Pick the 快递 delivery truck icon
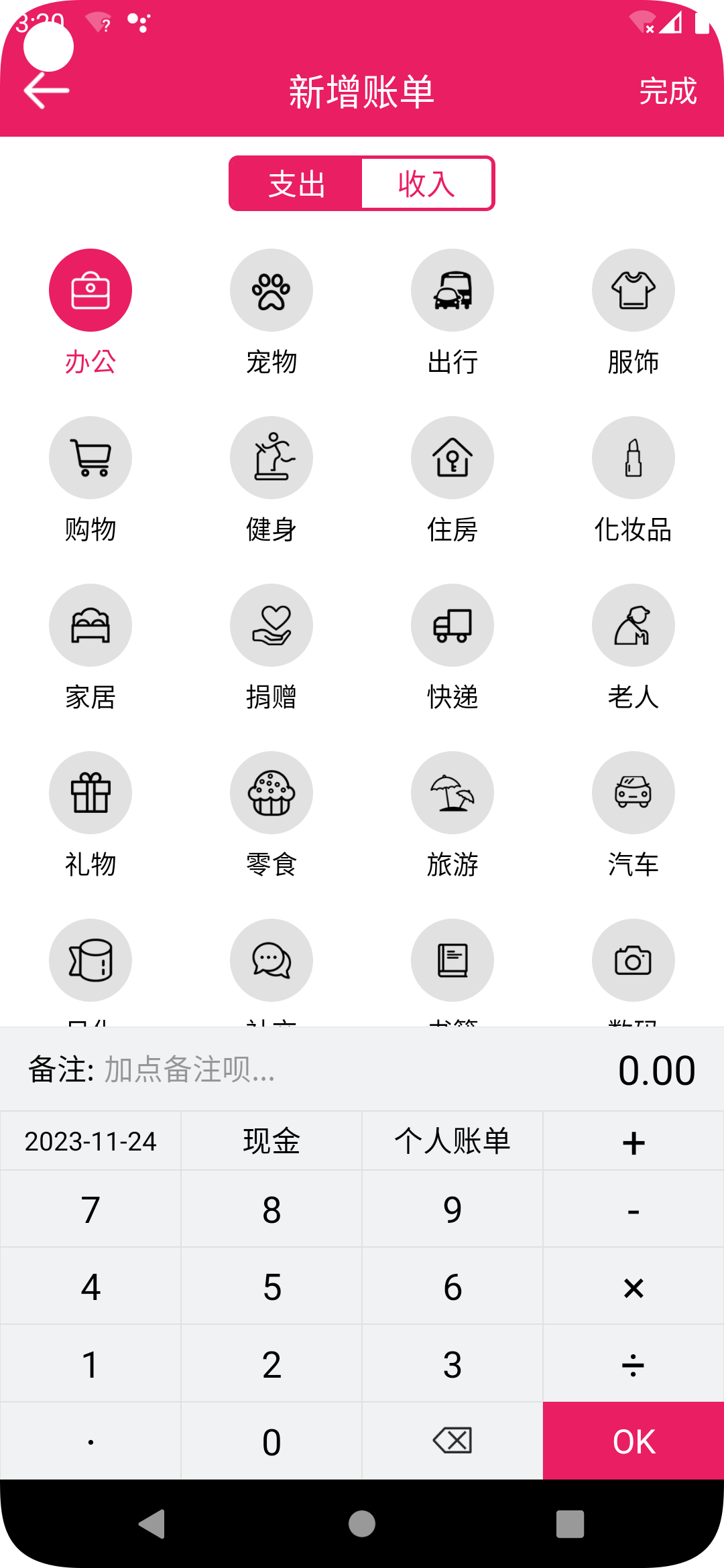The image size is (724, 1568). pyautogui.click(x=452, y=625)
